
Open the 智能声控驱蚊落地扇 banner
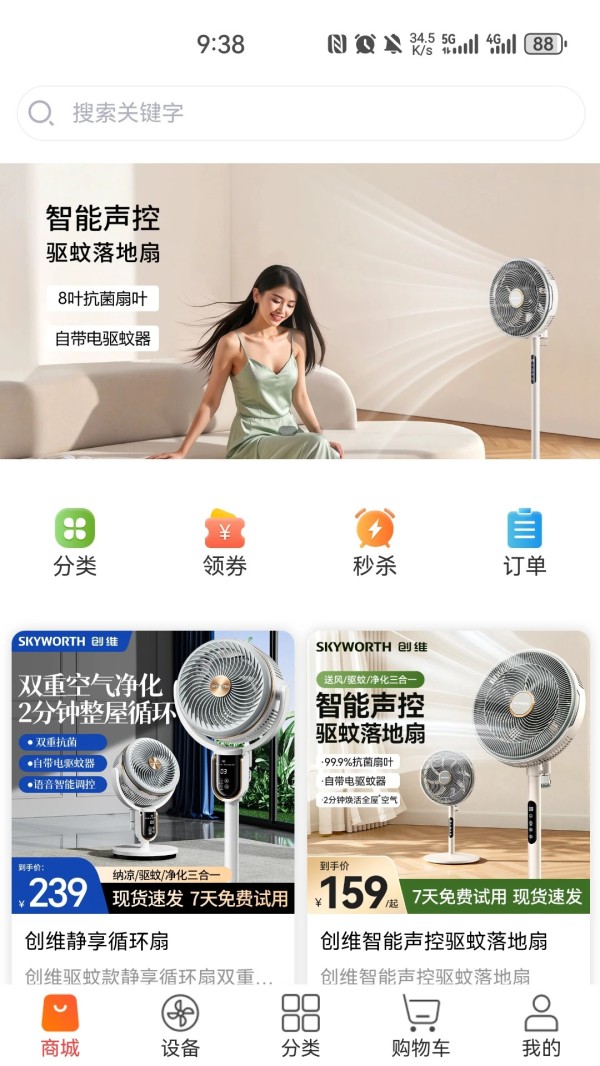300,311
